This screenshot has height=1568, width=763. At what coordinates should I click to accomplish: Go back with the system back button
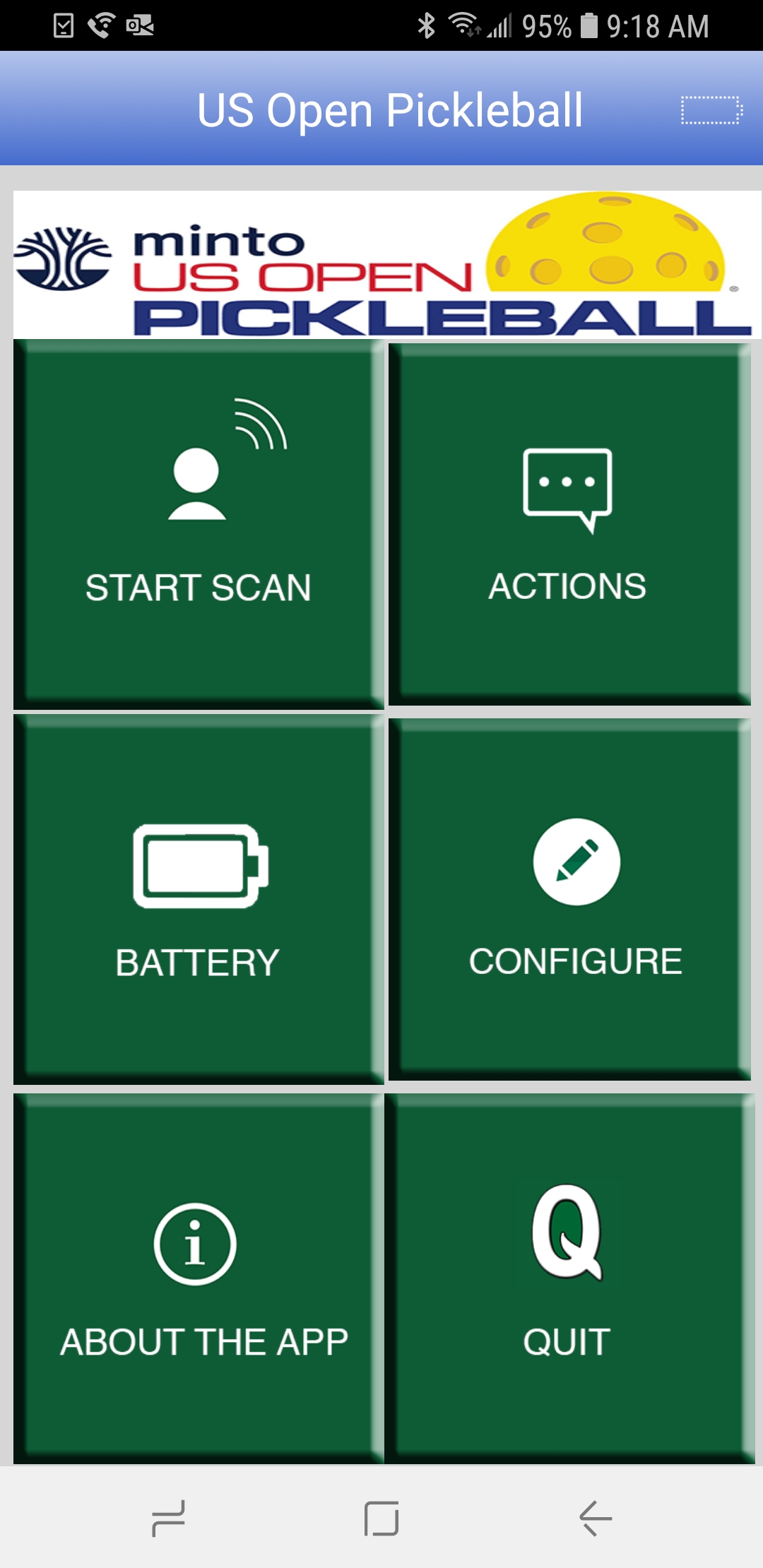tap(595, 1518)
